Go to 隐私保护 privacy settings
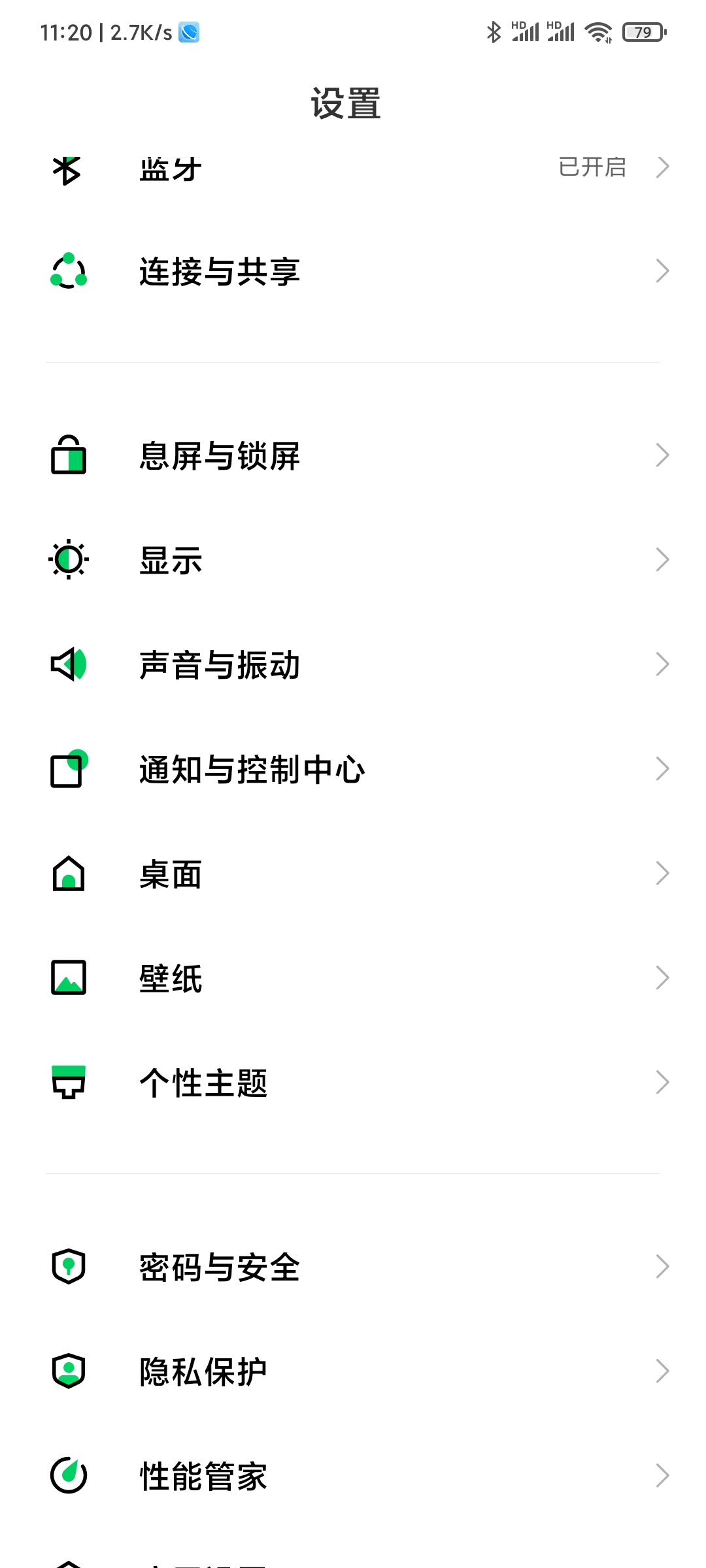 point(353,1371)
